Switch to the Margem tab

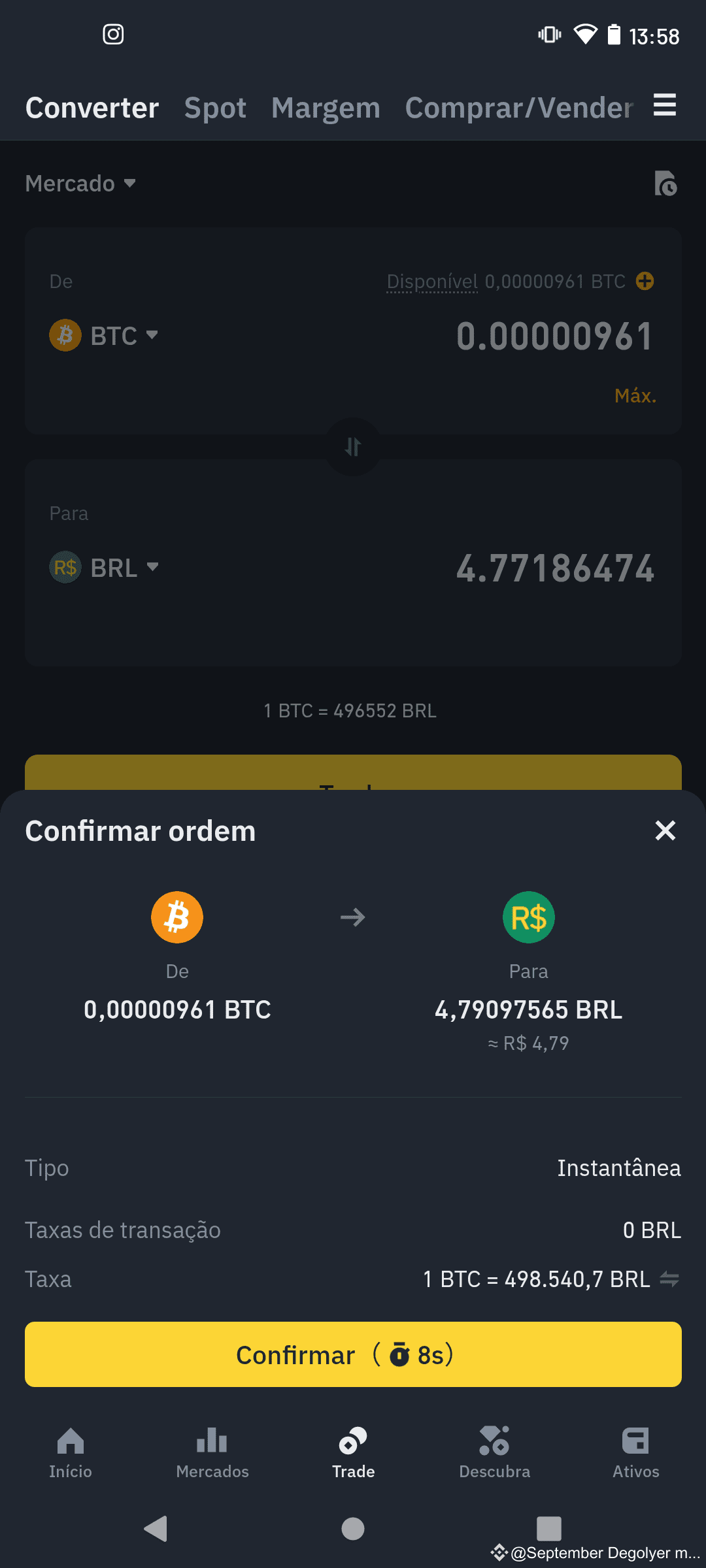coord(325,108)
